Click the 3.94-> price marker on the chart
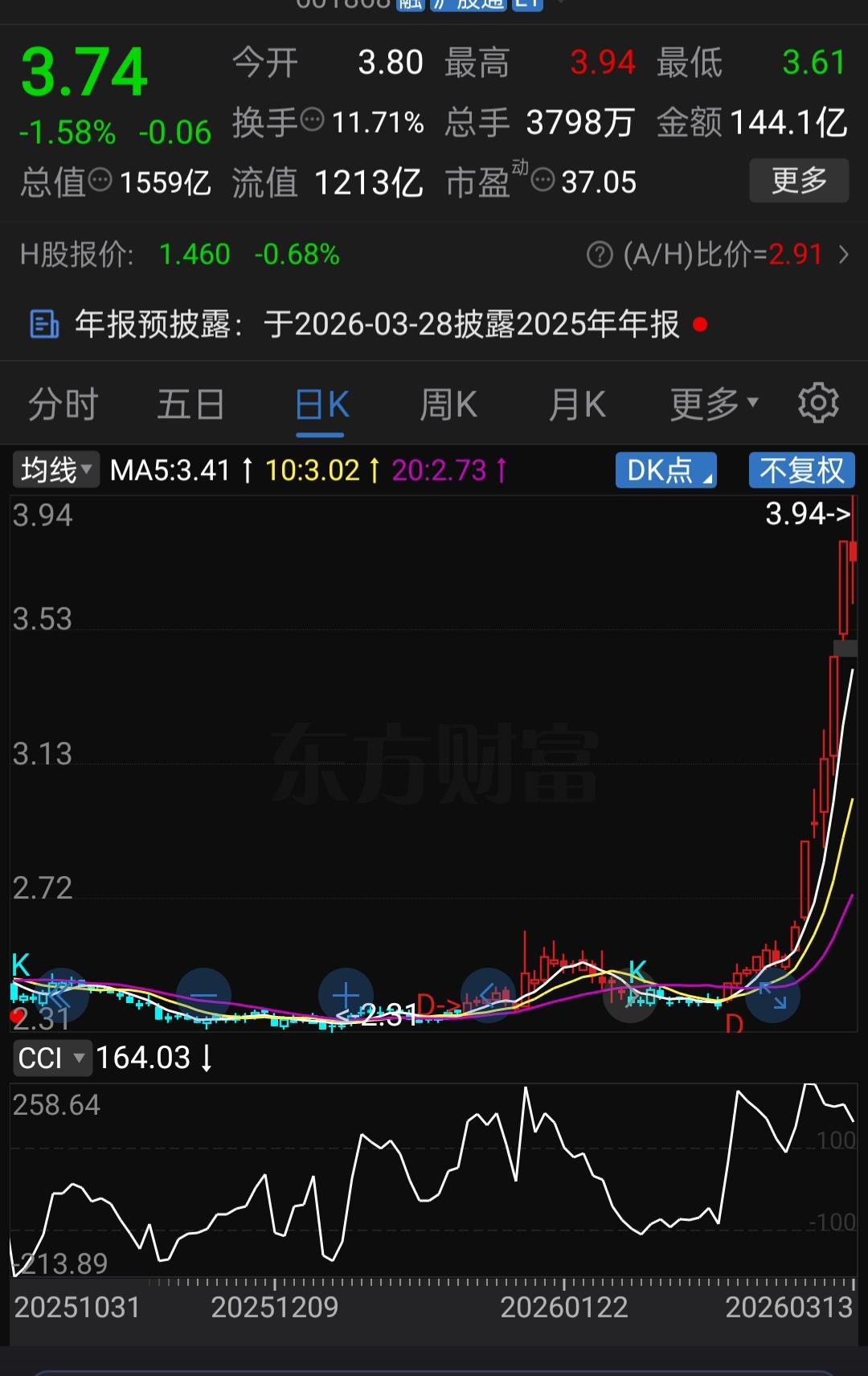This screenshot has width=868, height=1376. pos(806,515)
